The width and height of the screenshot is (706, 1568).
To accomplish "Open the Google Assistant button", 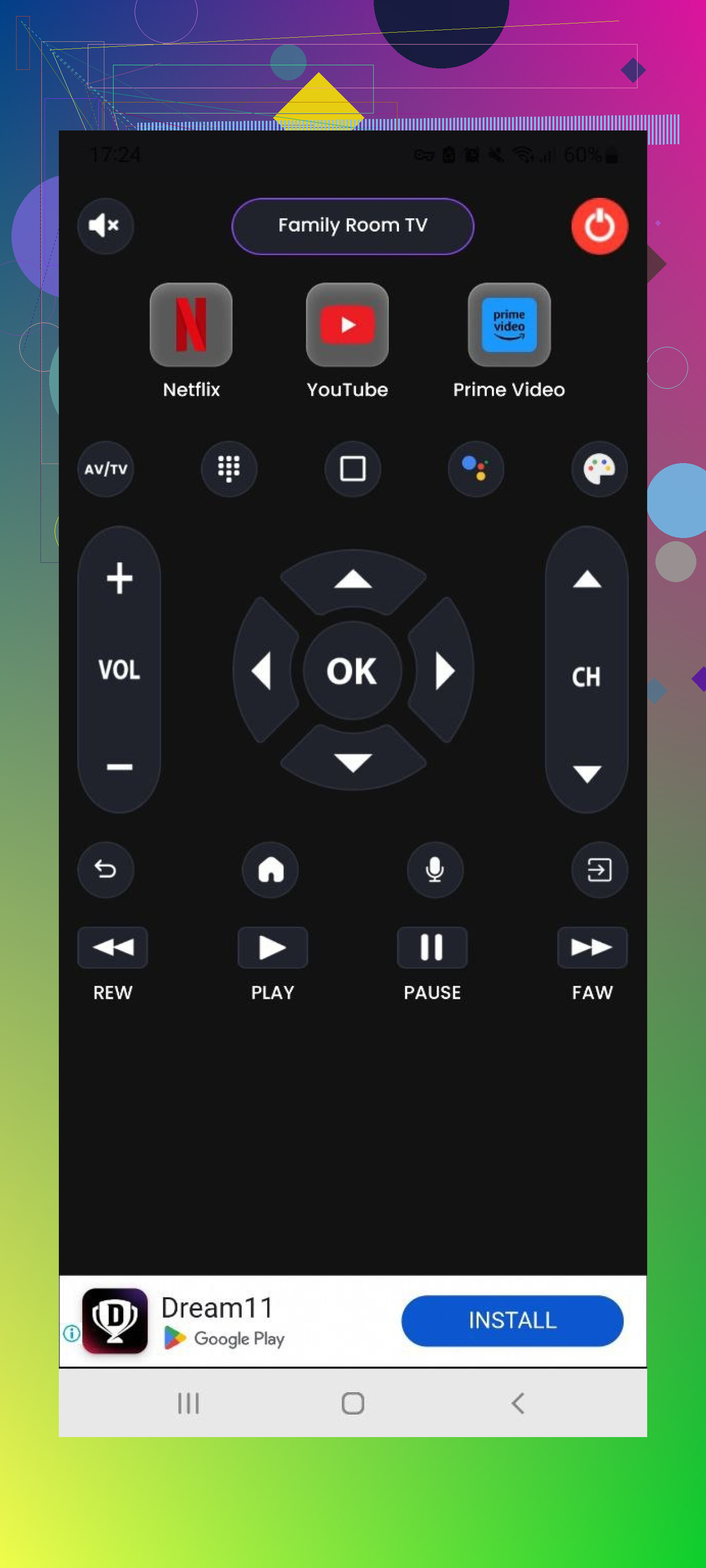I will point(476,469).
